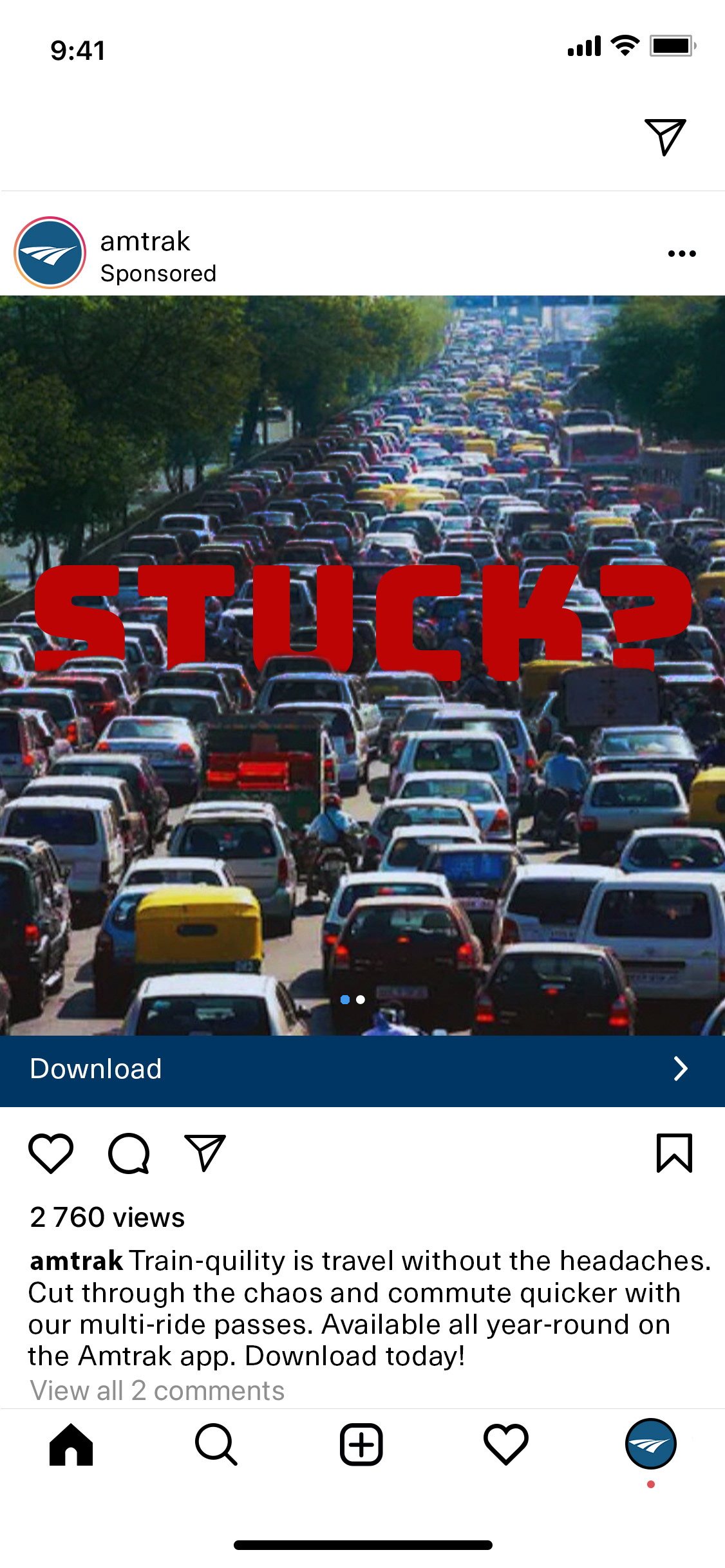
Task: Share the amtrak post via send icon
Action: click(205, 1153)
